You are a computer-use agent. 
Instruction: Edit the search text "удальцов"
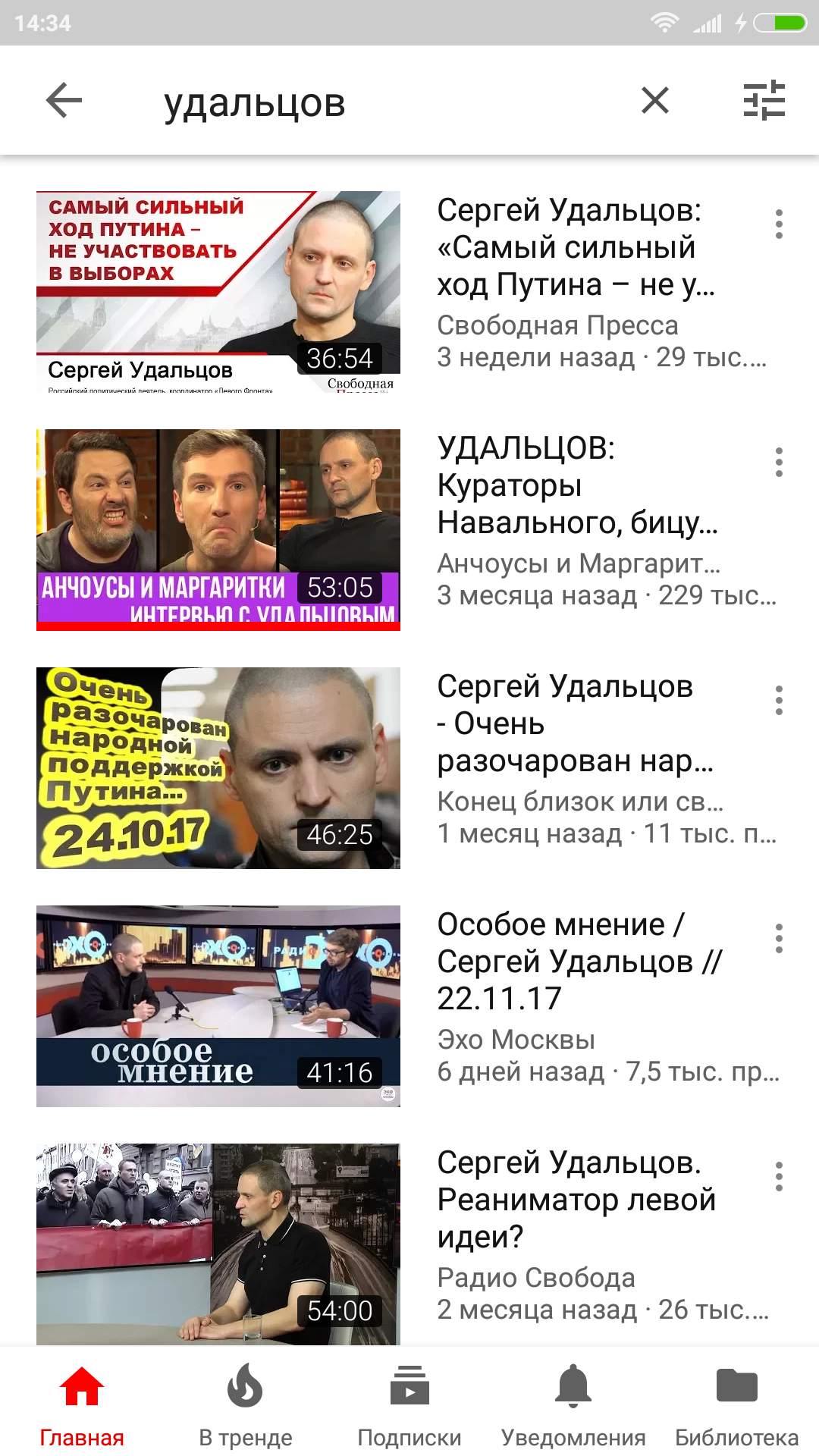pos(255,102)
